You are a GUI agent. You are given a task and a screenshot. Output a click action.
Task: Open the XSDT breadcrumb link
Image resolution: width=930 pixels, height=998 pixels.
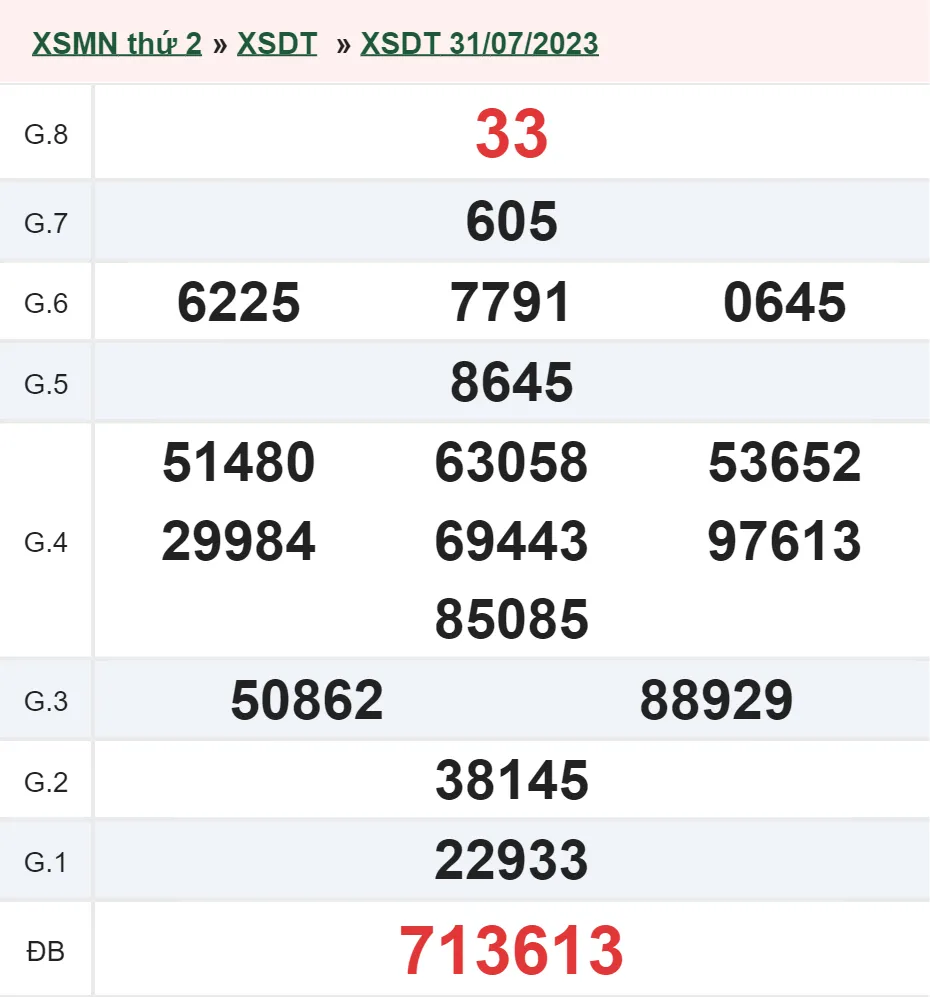pos(277,44)
